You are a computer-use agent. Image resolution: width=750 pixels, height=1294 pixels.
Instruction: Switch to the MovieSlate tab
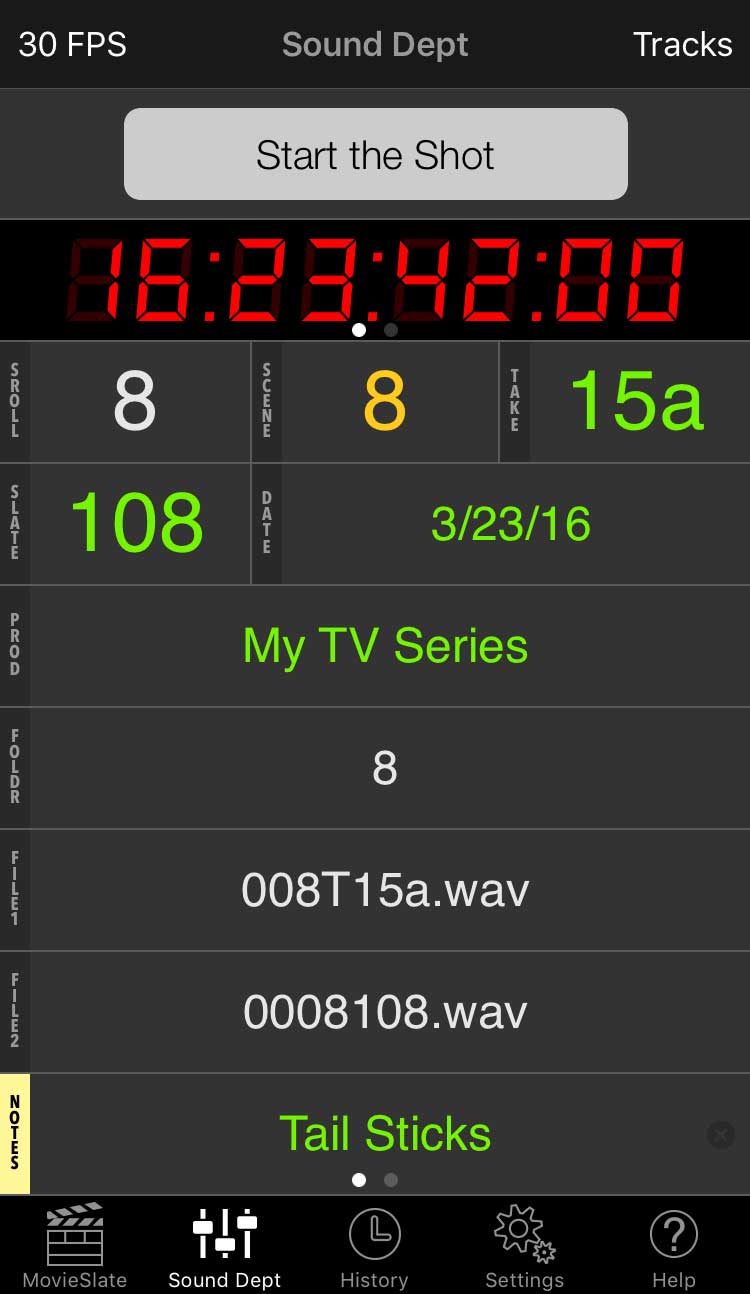75,1246
